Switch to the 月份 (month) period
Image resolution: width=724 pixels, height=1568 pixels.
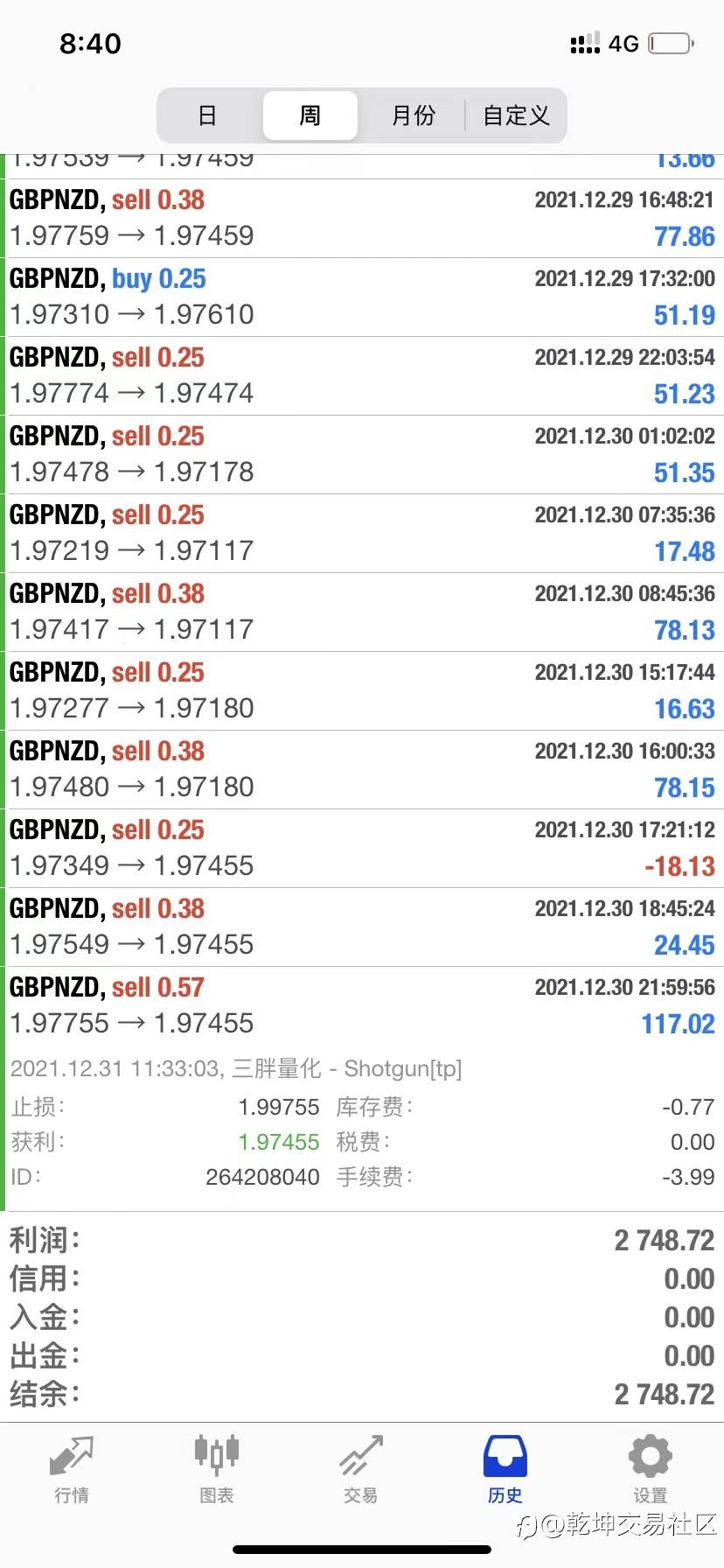point(413,115)
